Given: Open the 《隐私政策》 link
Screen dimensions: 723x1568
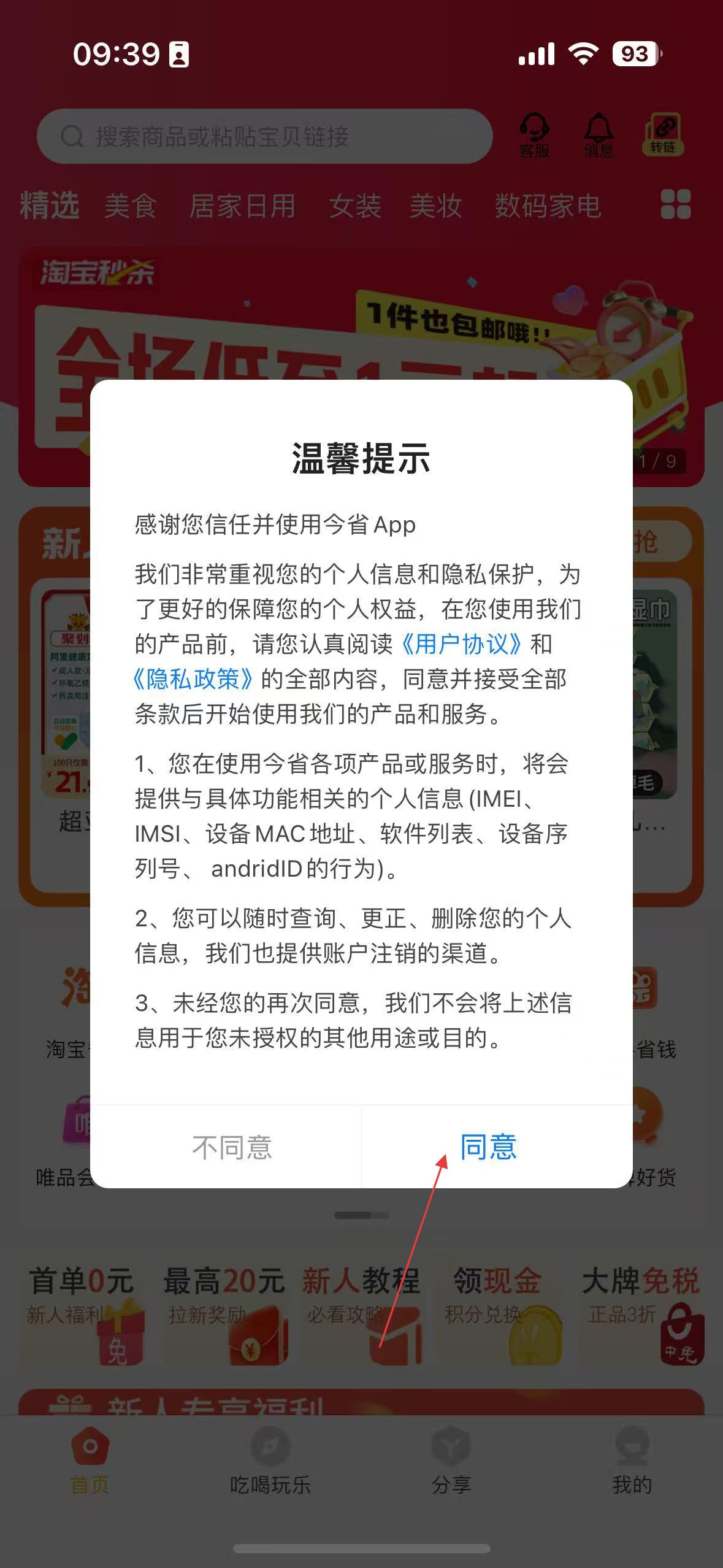Looking at the screenshot, I should 194,679.
